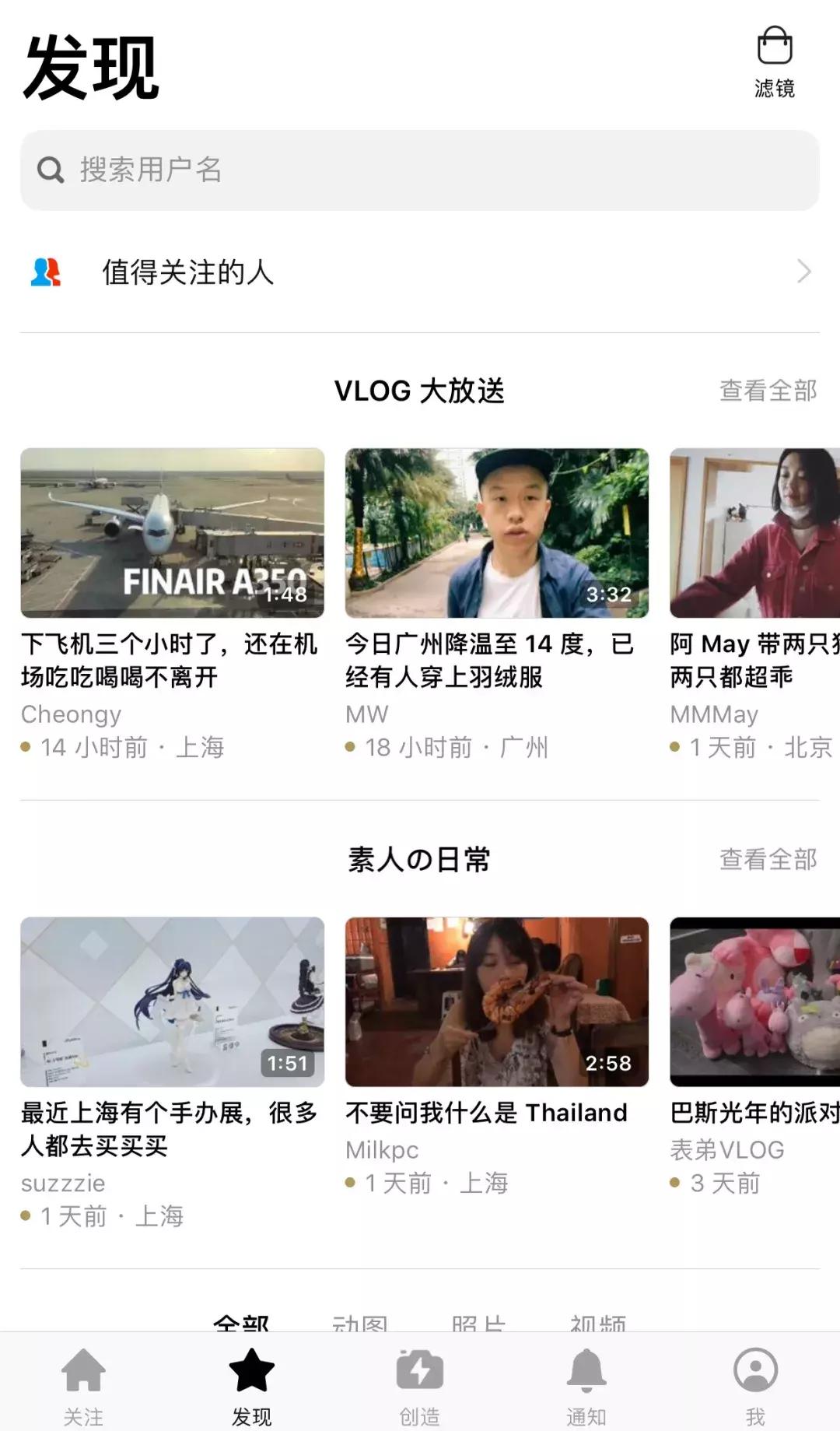Expand 值得关注的人 via its chevron arrow
Screen dimensions: 840x1431
click(805, 272)
